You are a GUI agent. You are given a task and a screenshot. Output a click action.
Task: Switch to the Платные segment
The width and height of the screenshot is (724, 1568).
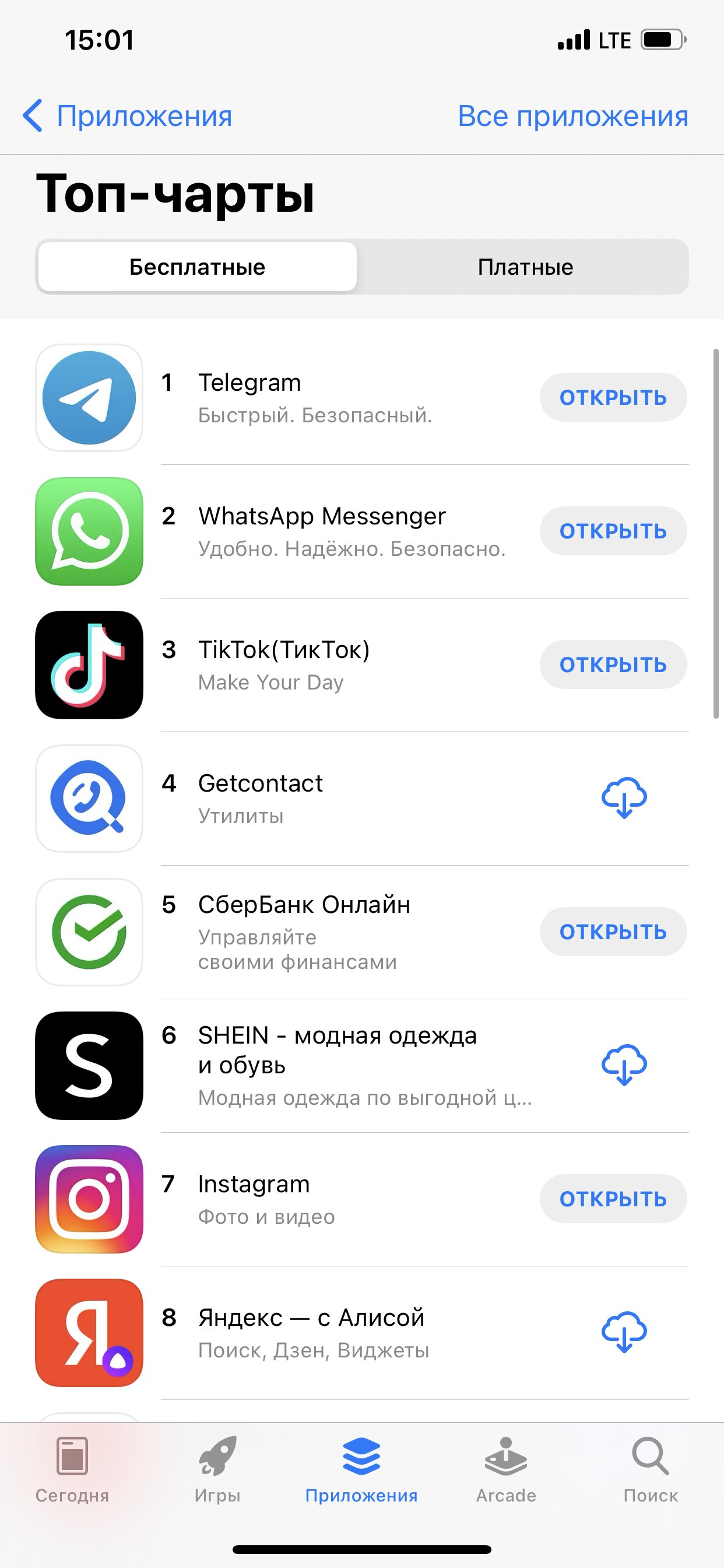pos(525,267)
